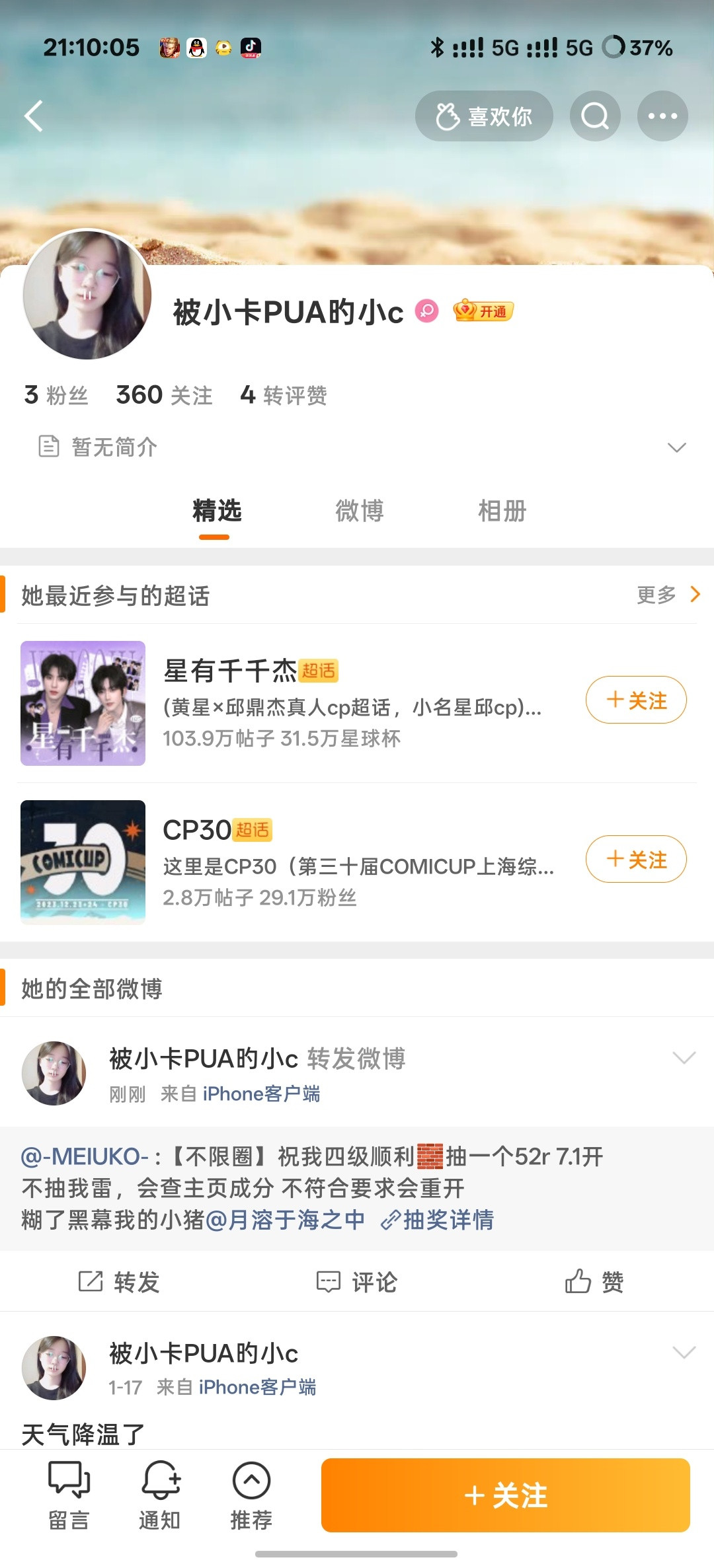
Task: Follow the 星有千千杰 super topic
Action: (636, 700)
